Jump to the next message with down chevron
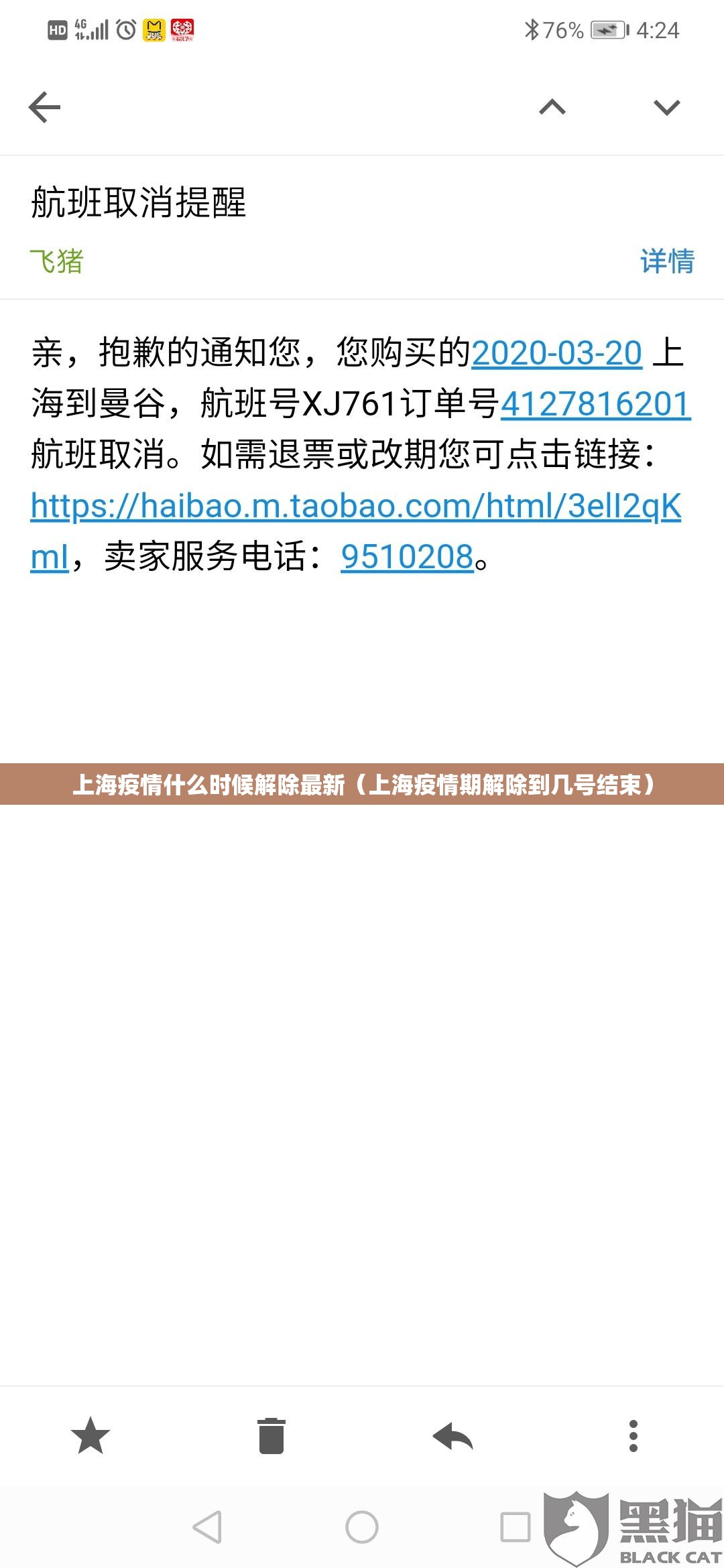This screenshot has width=724, height=1568. pyautogui.click(x=666, y=107)
